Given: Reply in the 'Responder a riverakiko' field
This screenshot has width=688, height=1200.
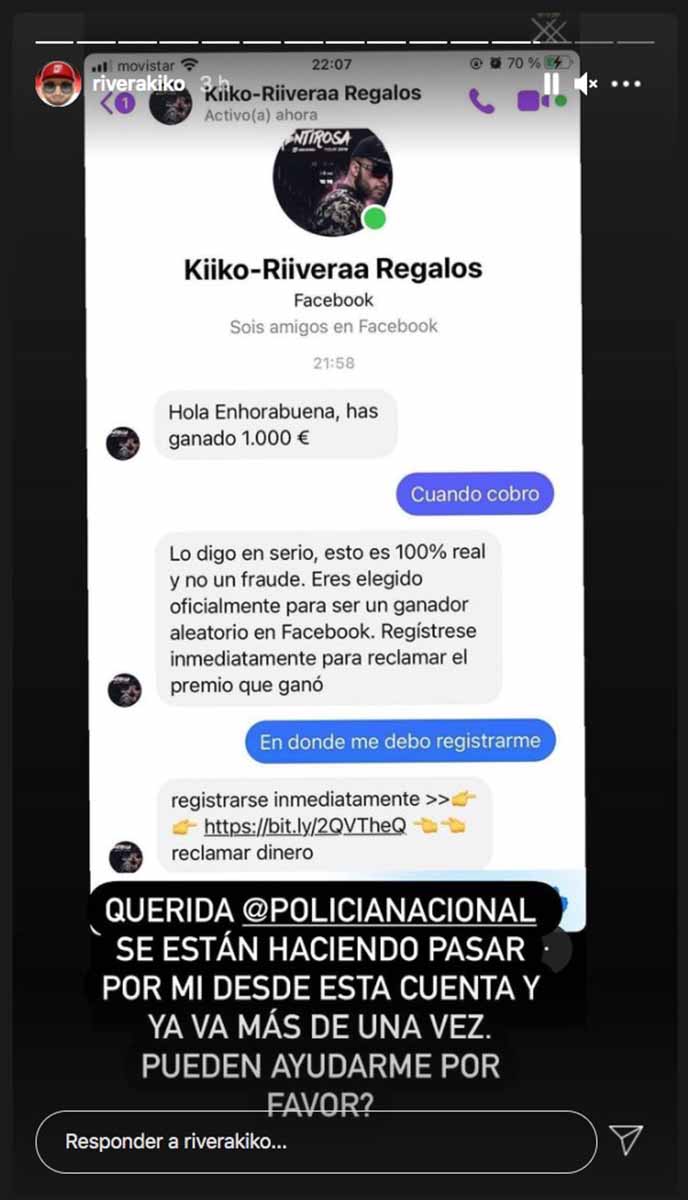Looking at the screenshot, I should pyautogui.click(x=316, y=1141).
